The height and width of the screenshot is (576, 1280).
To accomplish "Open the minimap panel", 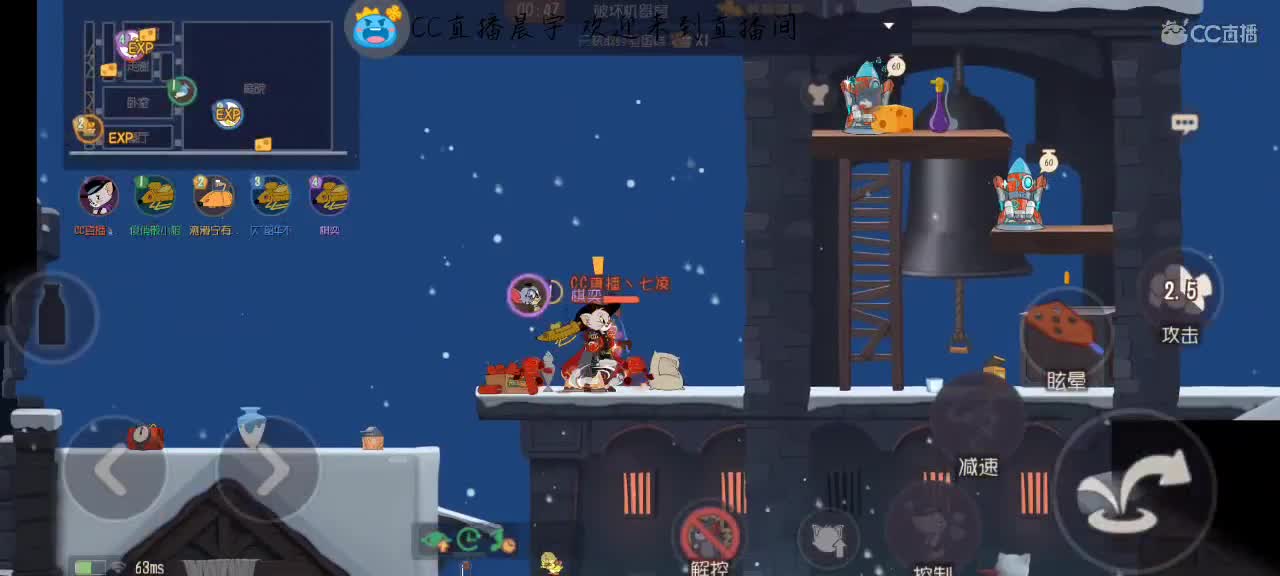I will (210, 87).
